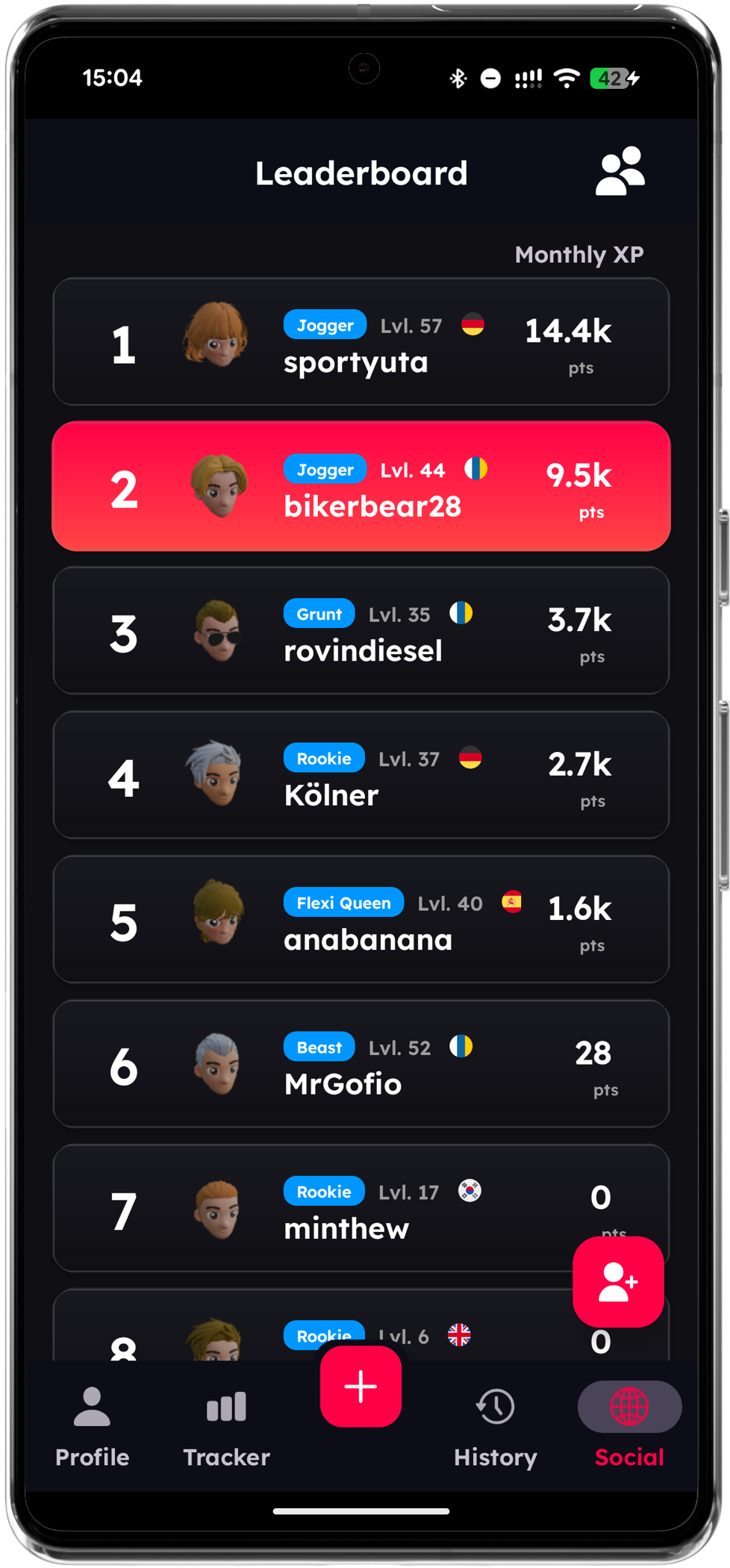Tap the Grunt badge on rovindiesel's row
This screenshot has width=730, height=1568.
[x=319, y=614]
